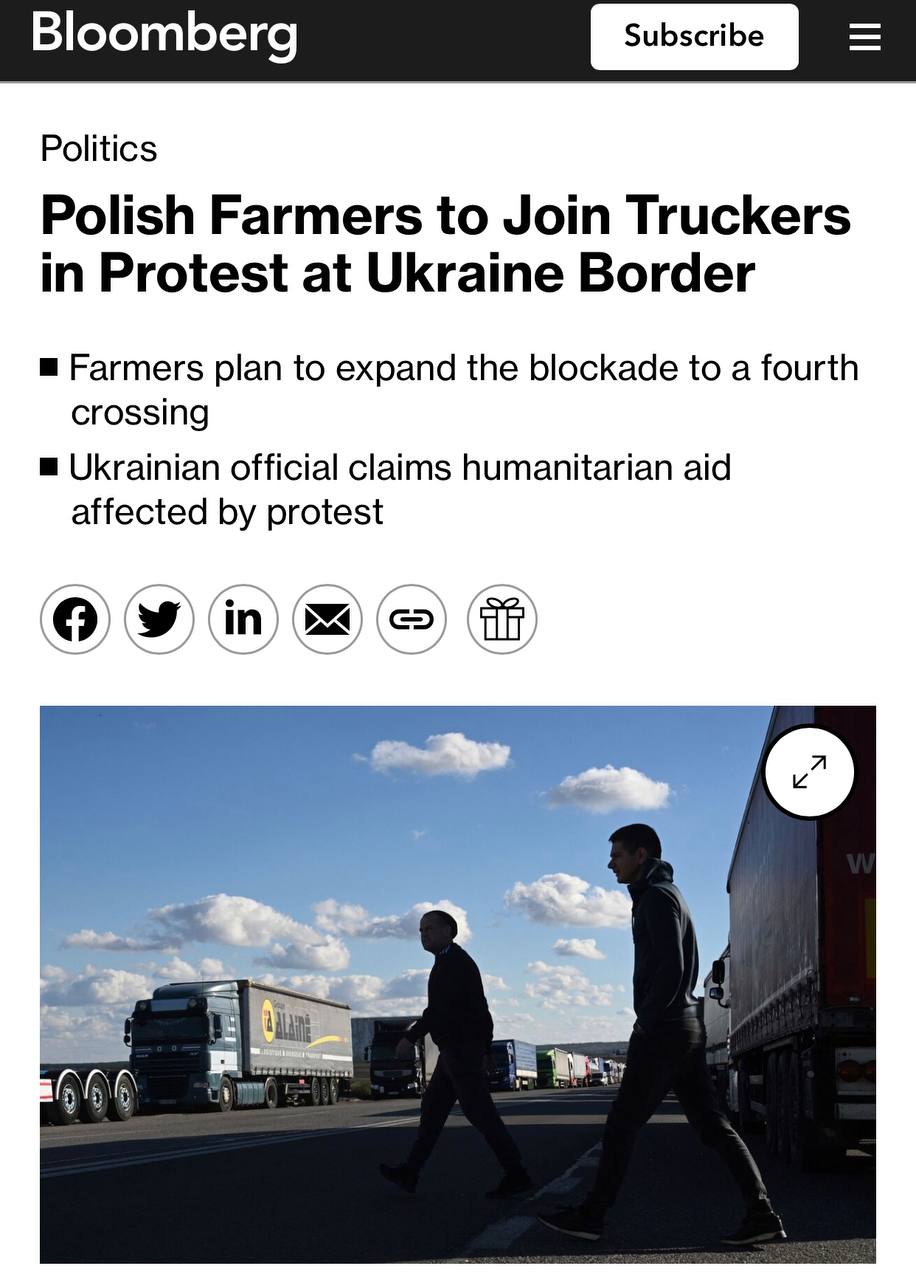The image size is (916, 1280).
Task: Gift this article
Action: coord(502,620)
